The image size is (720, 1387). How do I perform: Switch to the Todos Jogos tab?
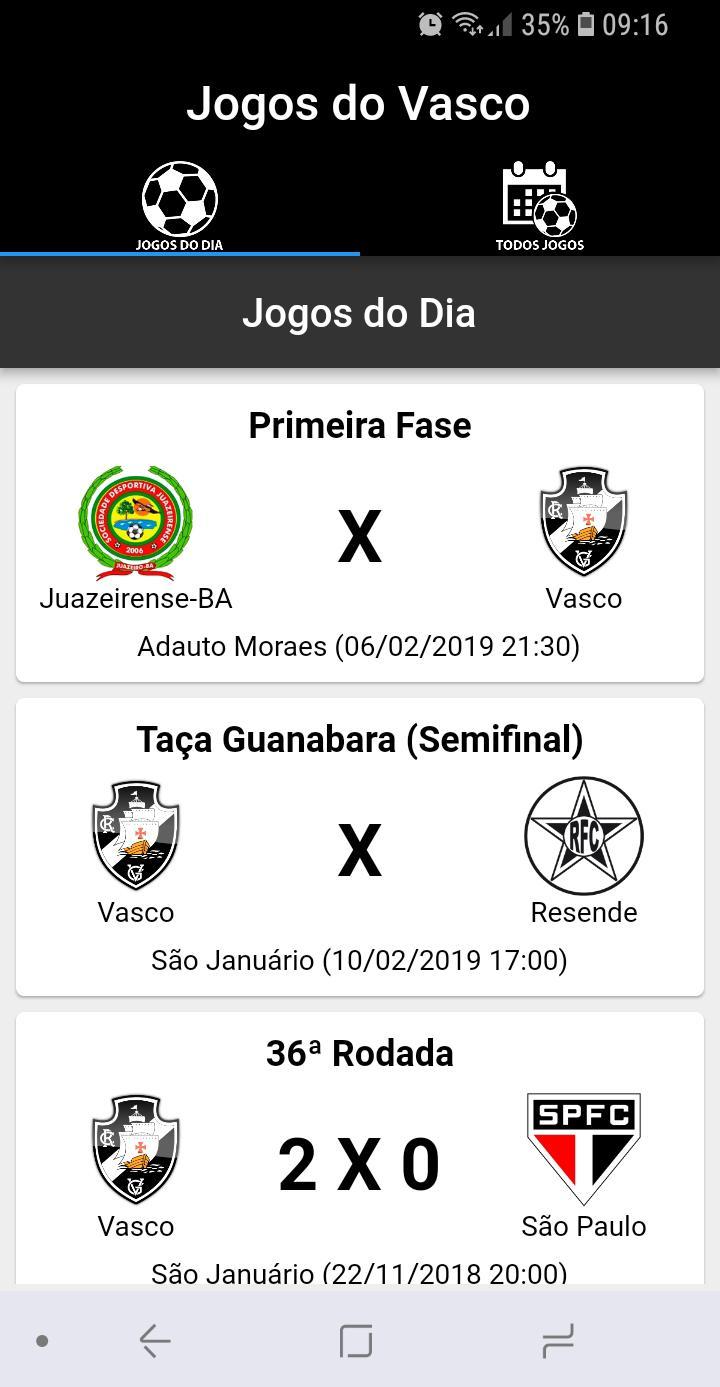(x=540, y=206)
